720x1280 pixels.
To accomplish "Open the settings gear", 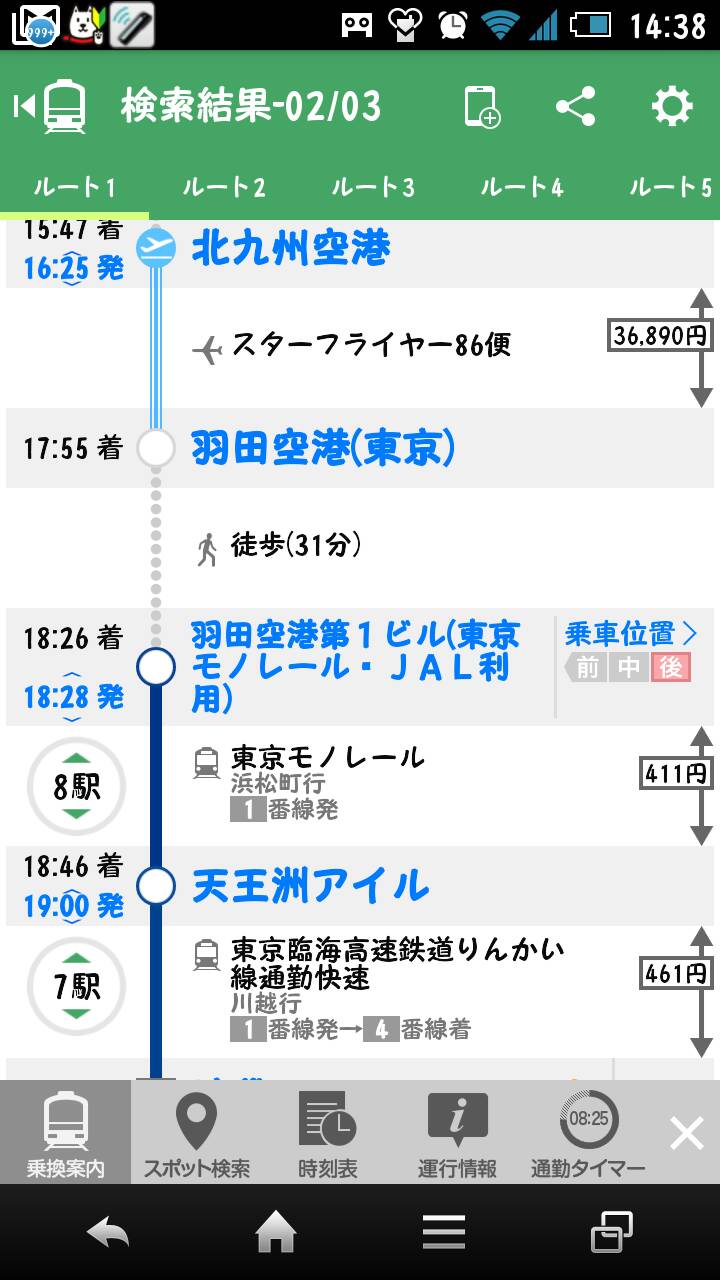I will pos(672,106).
